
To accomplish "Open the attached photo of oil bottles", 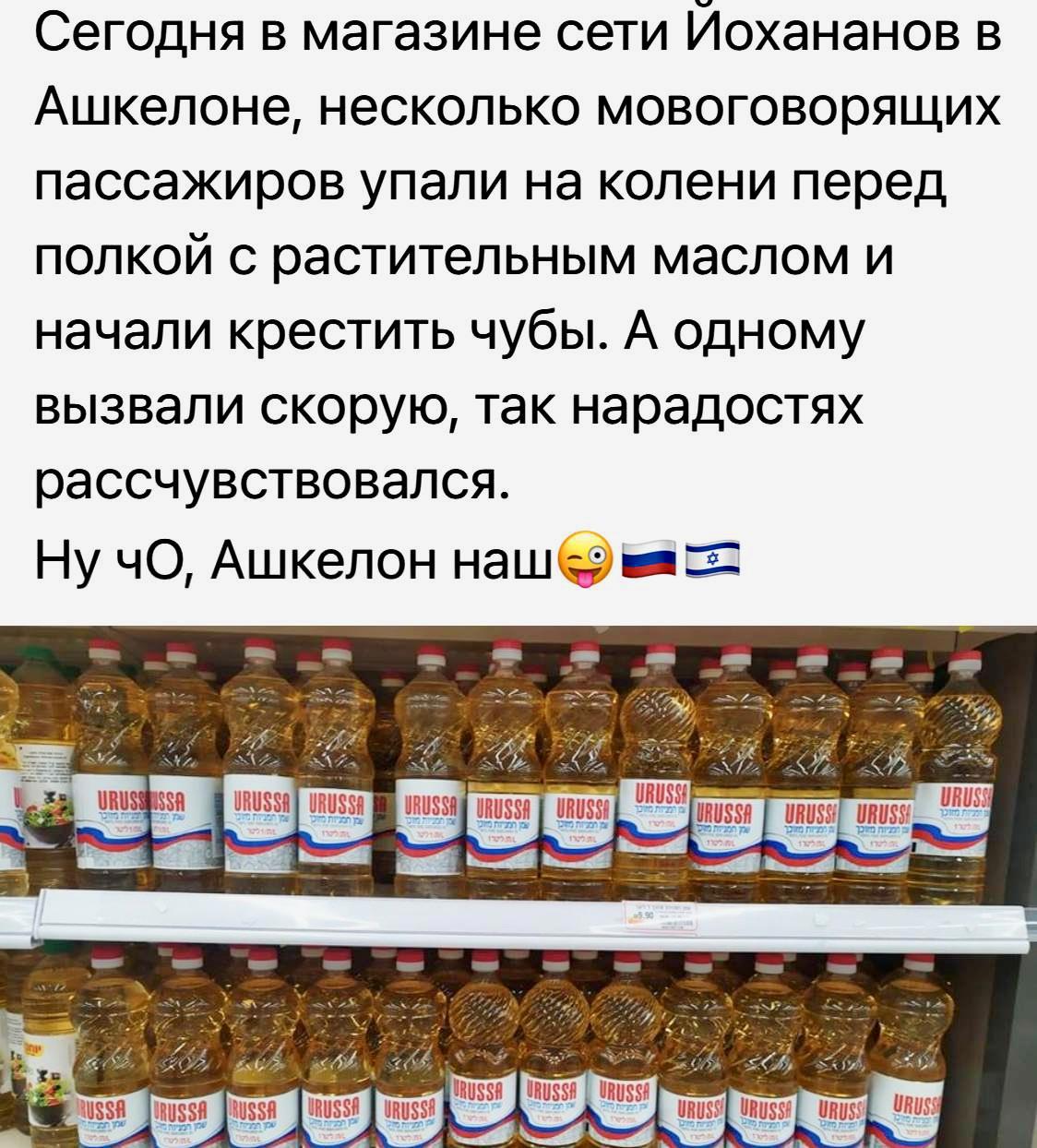I will pos(518,886).
